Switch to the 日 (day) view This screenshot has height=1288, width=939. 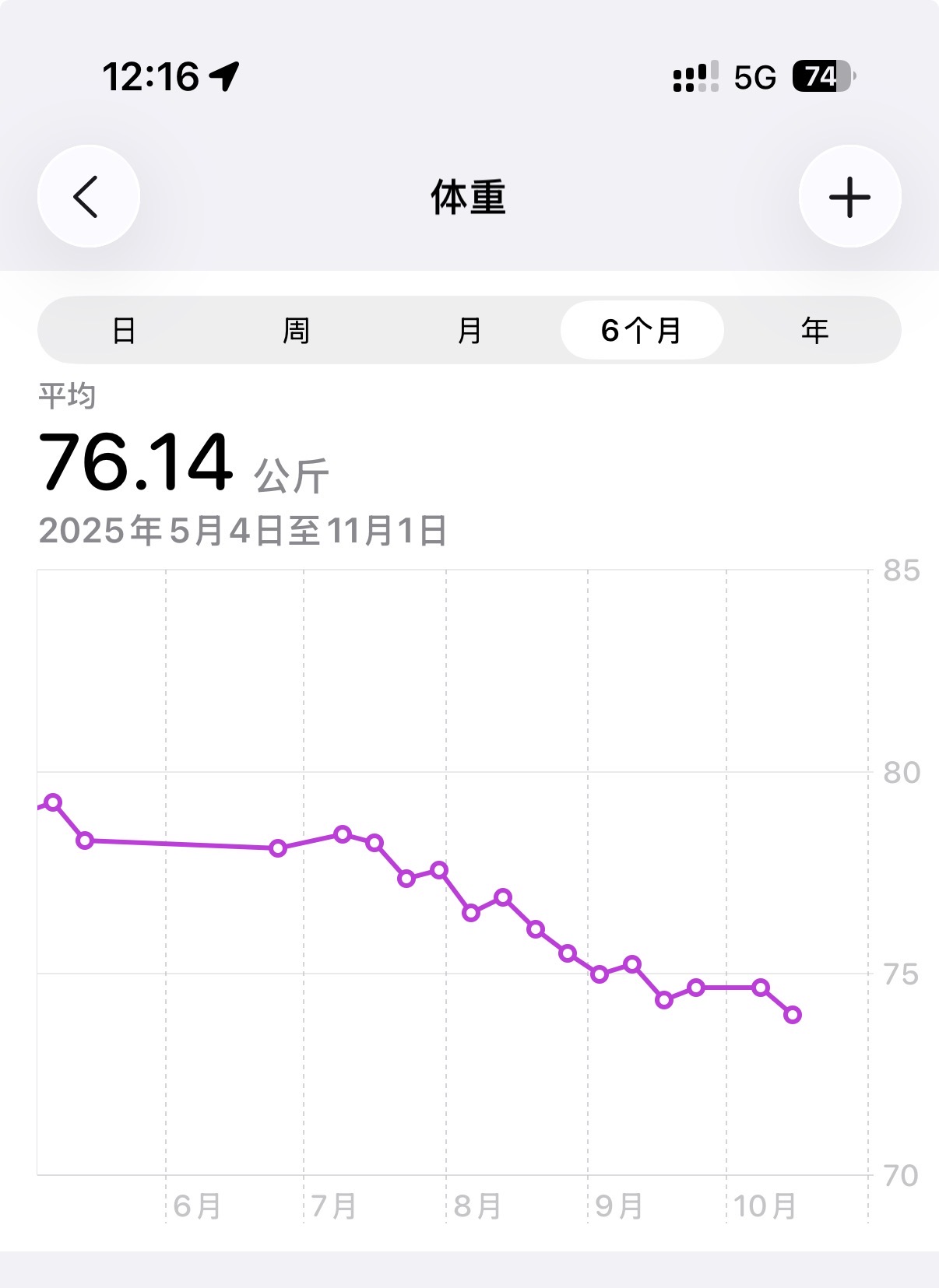tap(124, 331)
